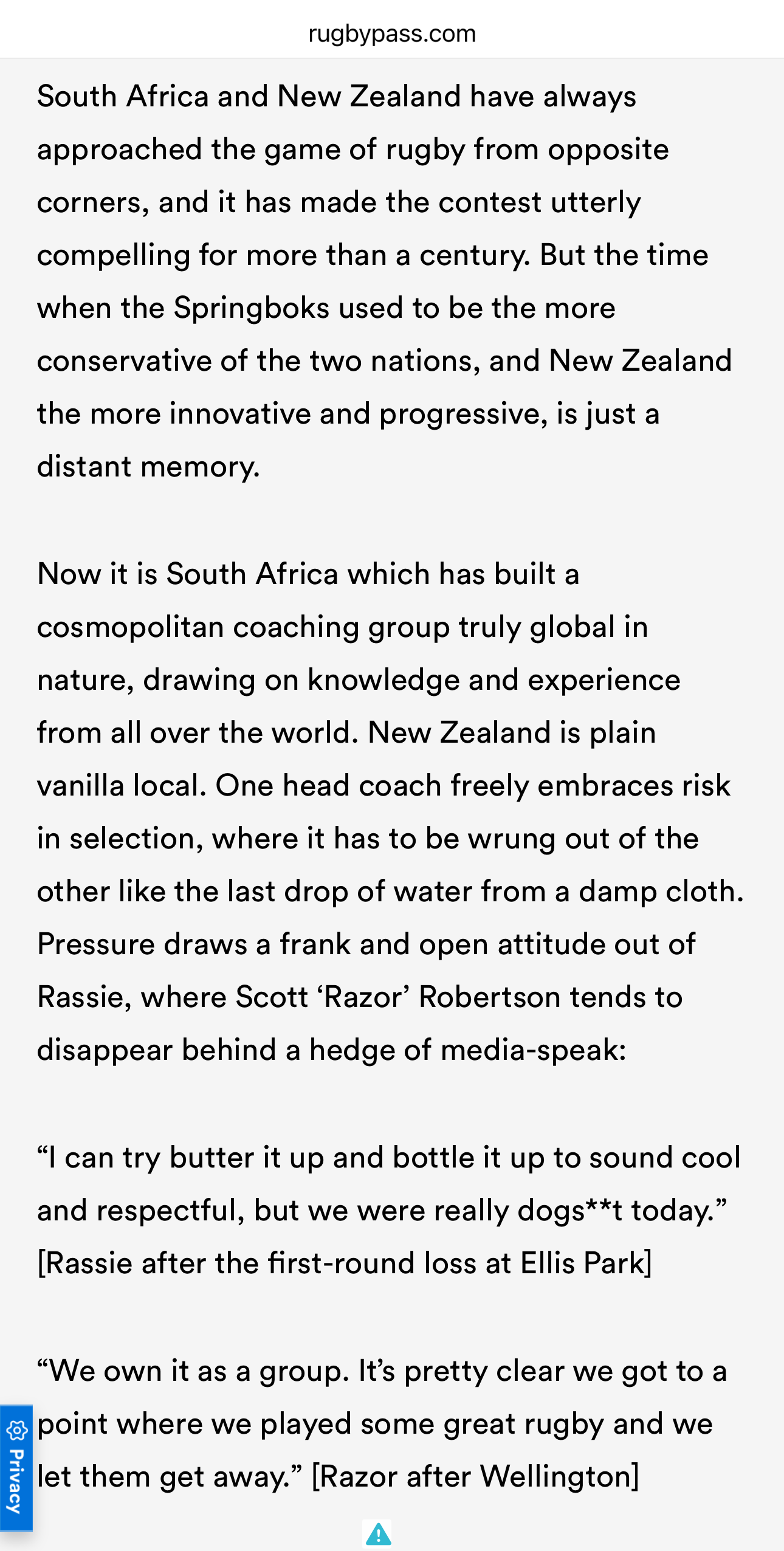Tap the blue ad warning triangle icon
Screen dimensions: 784x1551
point(379,1533)
